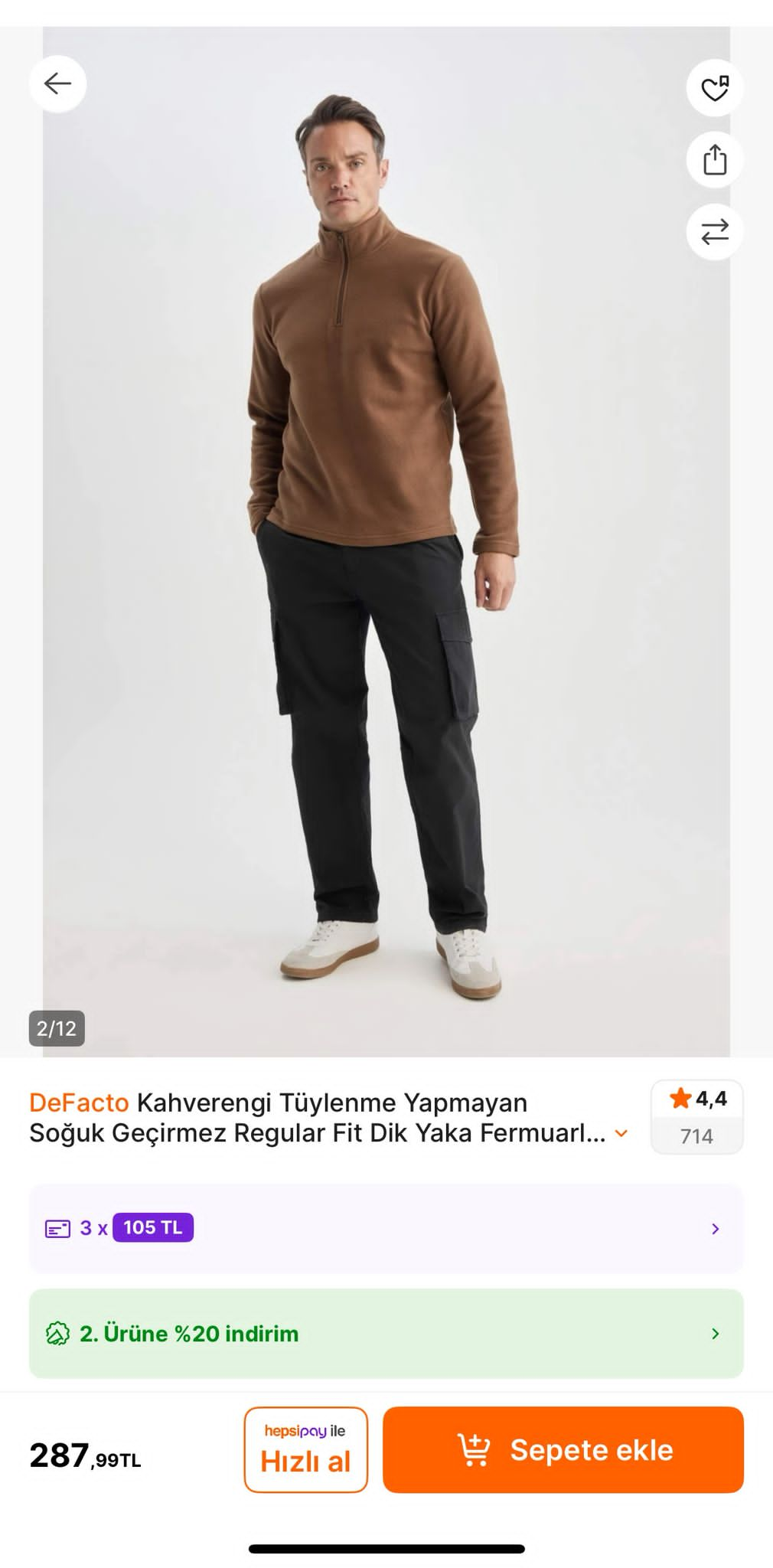Share this DeFacto product
The width and height of the screenshot is (773, 1568).
click(715, 160)
